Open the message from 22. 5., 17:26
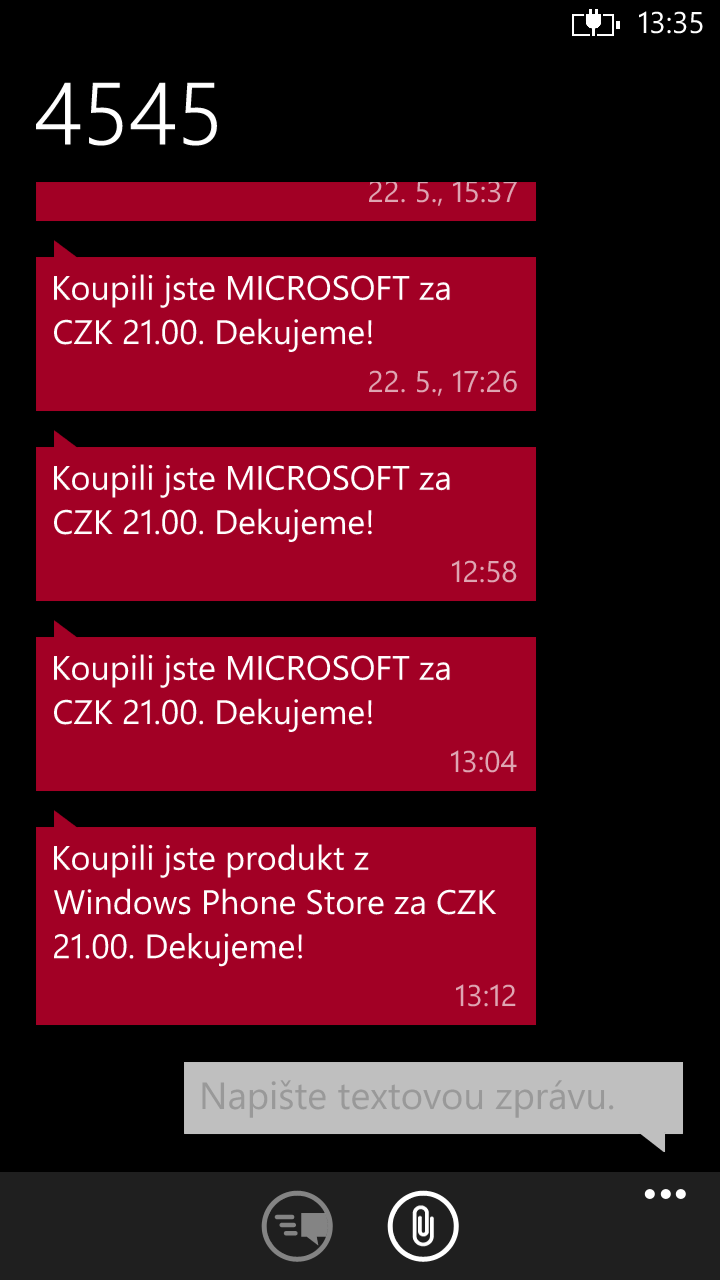Screen dimensions: 720x1280 point(285,333)
